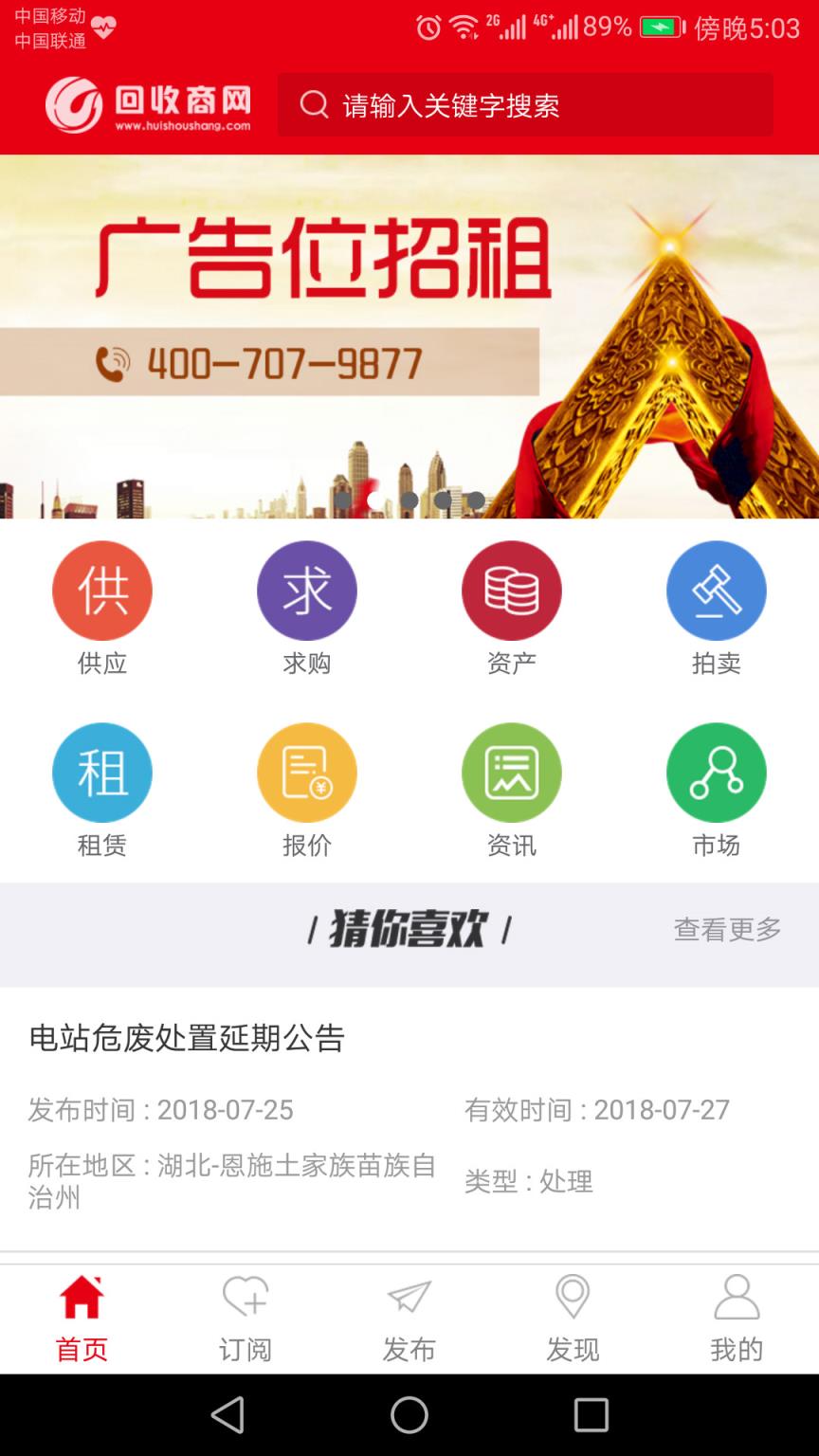
Task: Open the 电站危废处置延期公告 announcement
Action: coord(186,1039)
